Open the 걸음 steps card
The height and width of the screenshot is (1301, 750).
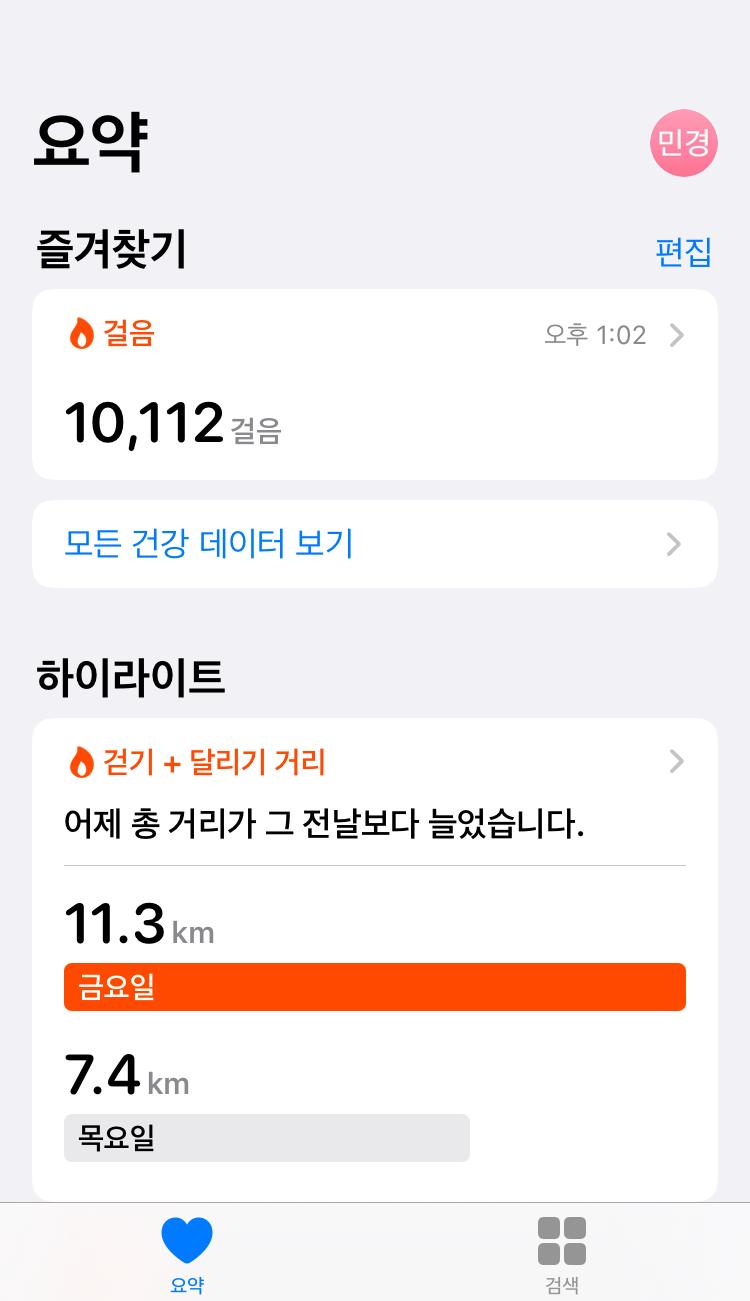tap(374, 385)
